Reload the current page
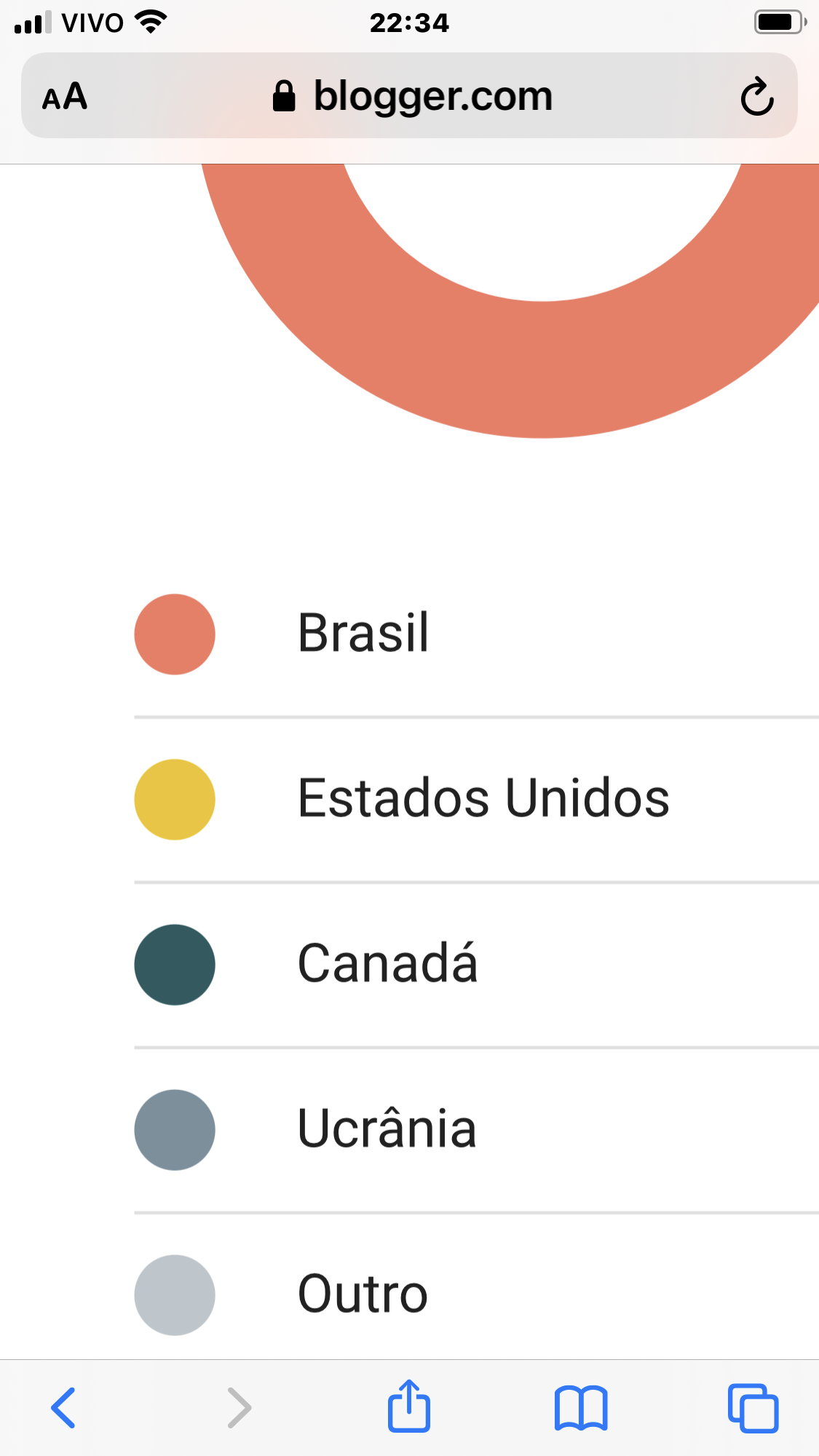This screenshot has height=1456, width=819. pyautogui.click(x=756, y=96)
